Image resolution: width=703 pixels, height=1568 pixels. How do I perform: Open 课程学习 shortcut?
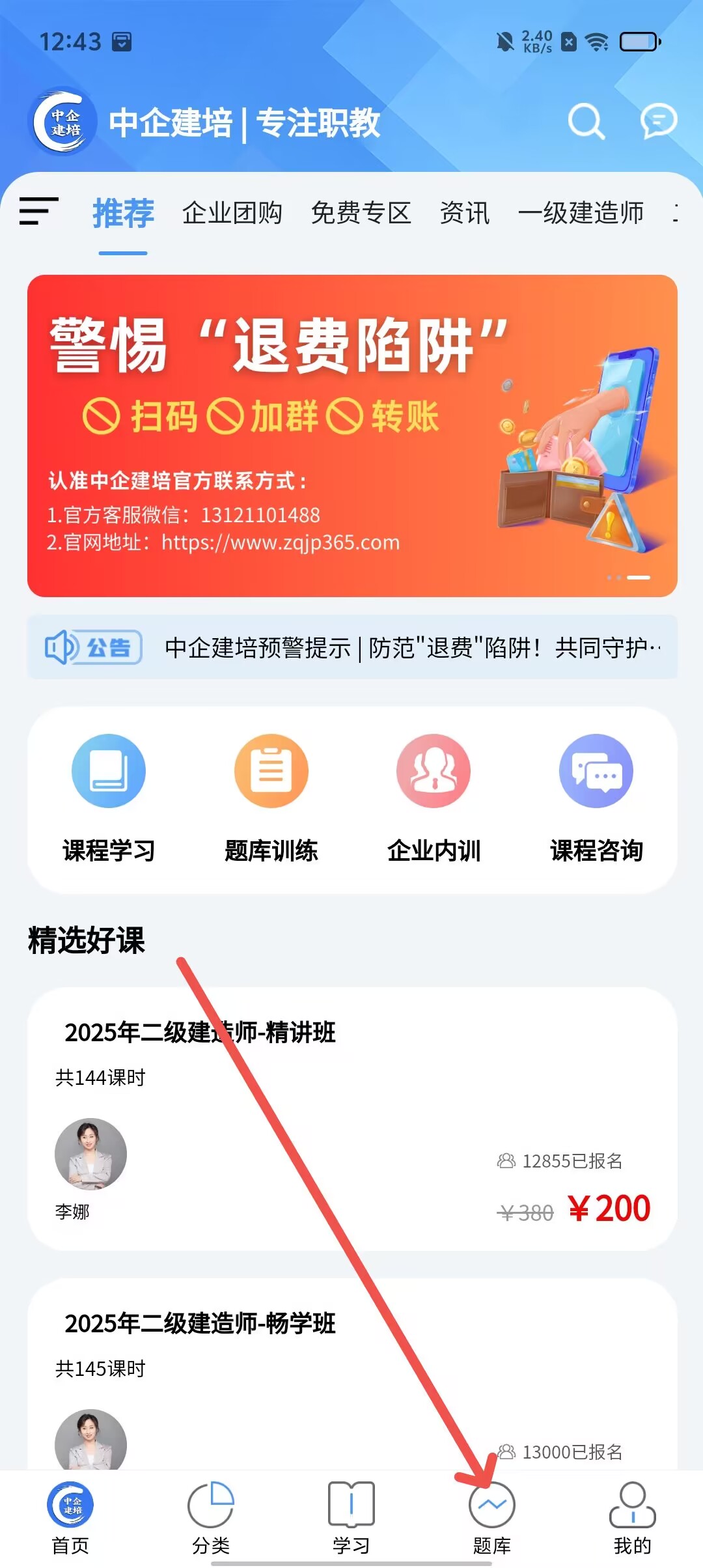point(109,798)
